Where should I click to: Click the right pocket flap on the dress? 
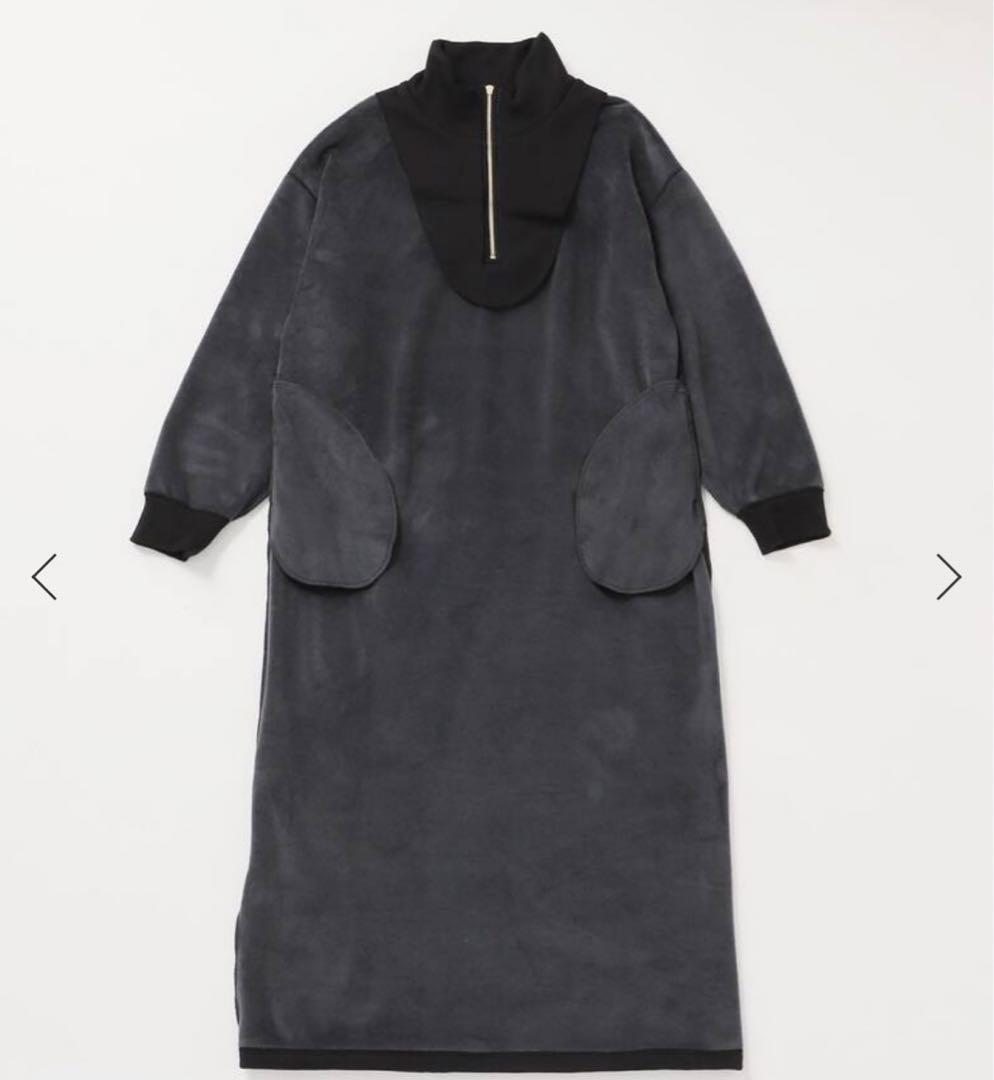pyautogui.click(x=640, y=490)
